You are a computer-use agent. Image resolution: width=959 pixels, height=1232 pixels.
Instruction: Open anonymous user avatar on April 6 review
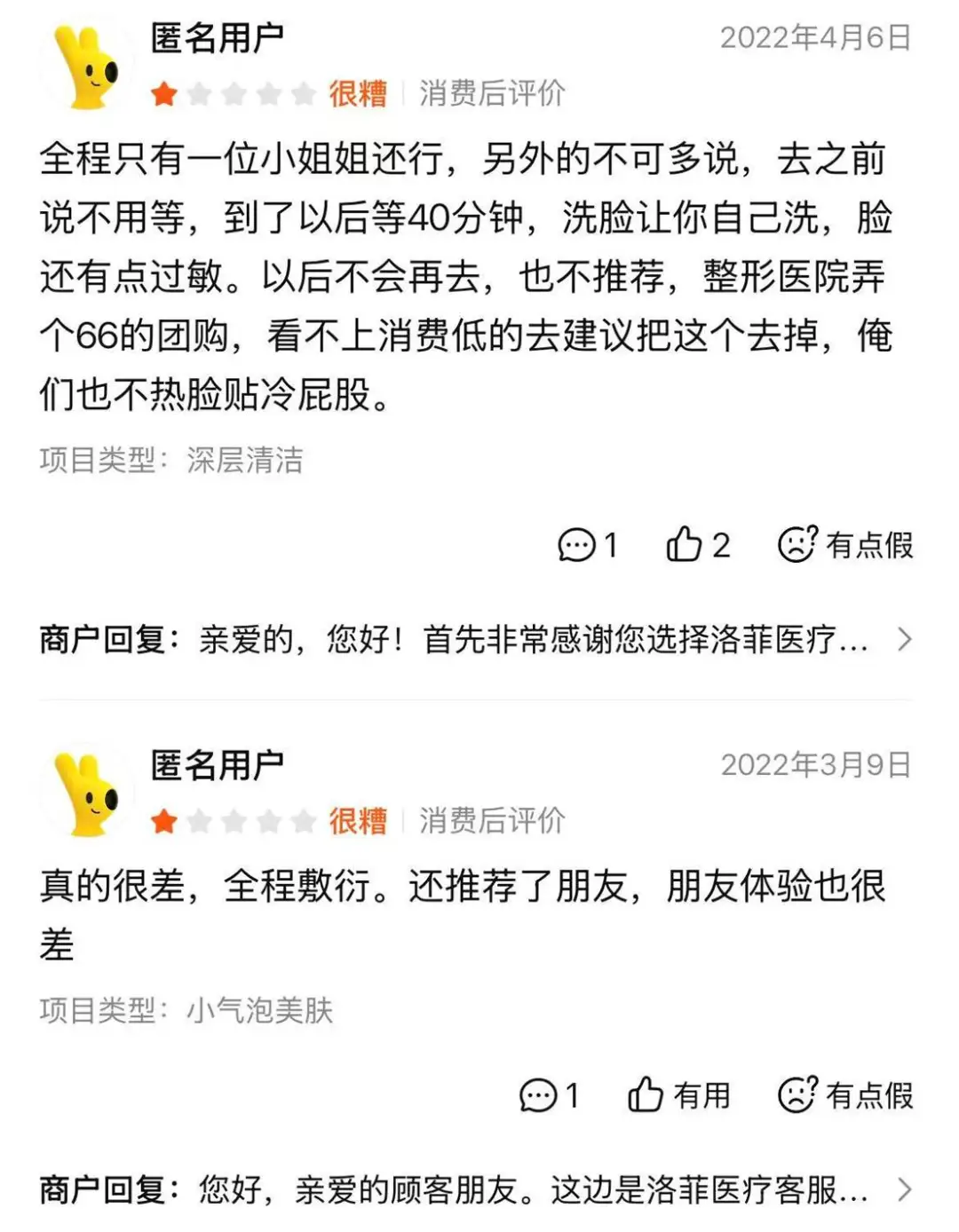point(87,67)
